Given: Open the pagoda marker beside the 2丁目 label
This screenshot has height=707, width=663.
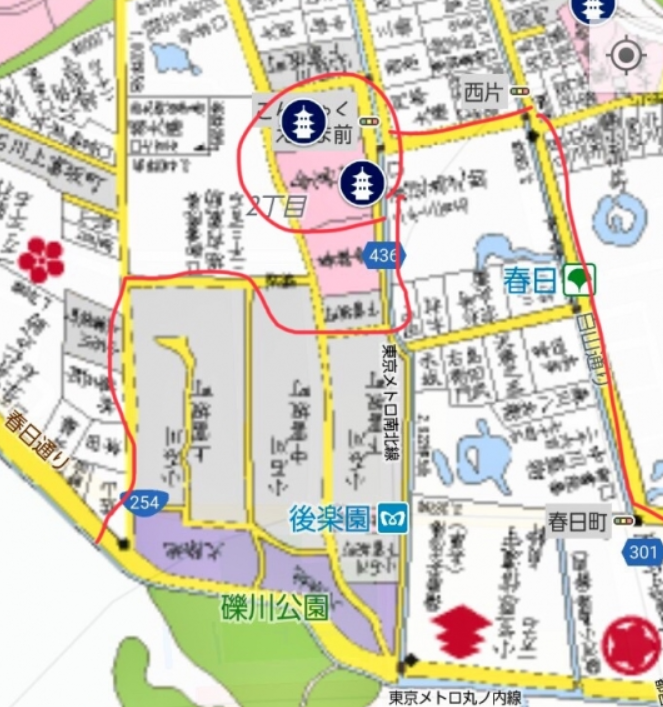Looking at the screenshot, I should pyautogui.click(x=361, y=183).
